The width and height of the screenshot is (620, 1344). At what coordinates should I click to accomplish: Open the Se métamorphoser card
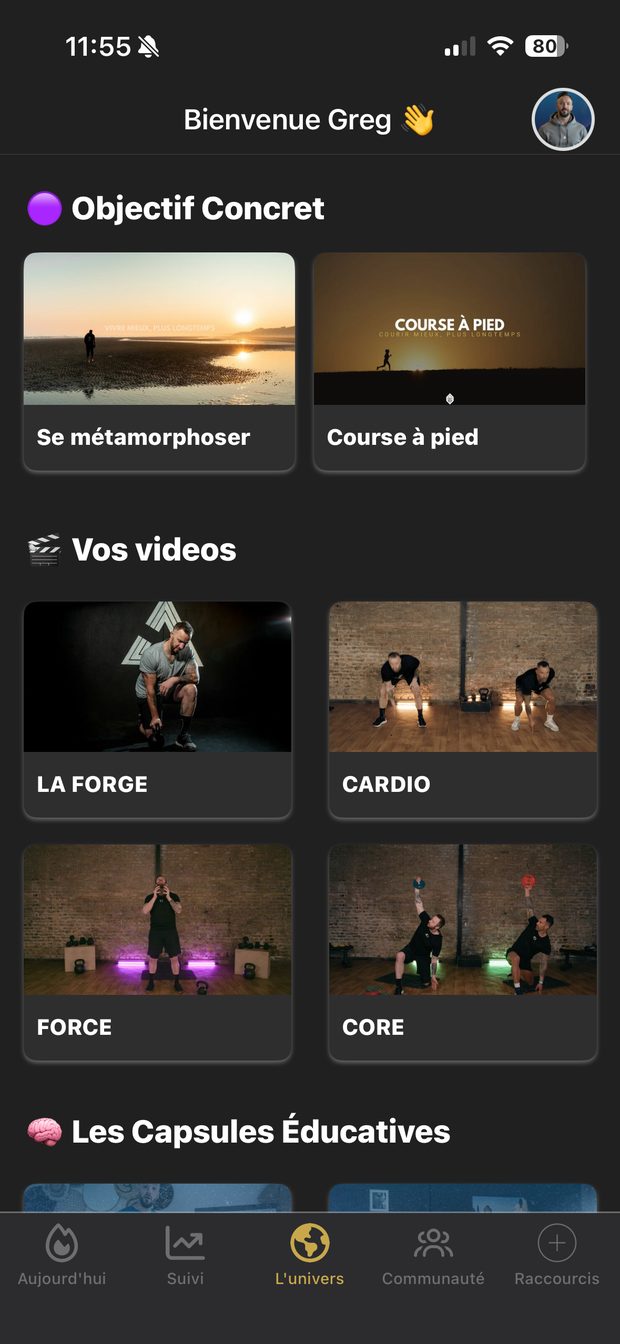[x=159, y=361]
